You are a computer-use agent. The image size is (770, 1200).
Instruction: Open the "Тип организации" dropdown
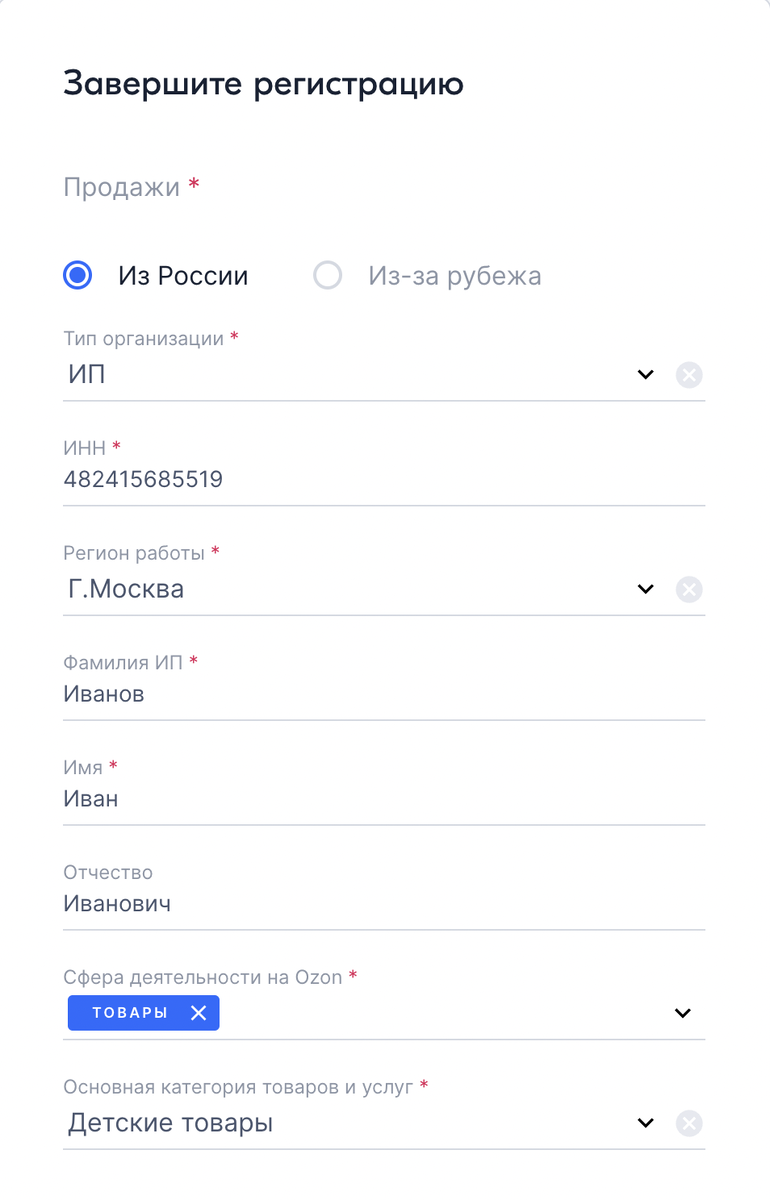645,374
